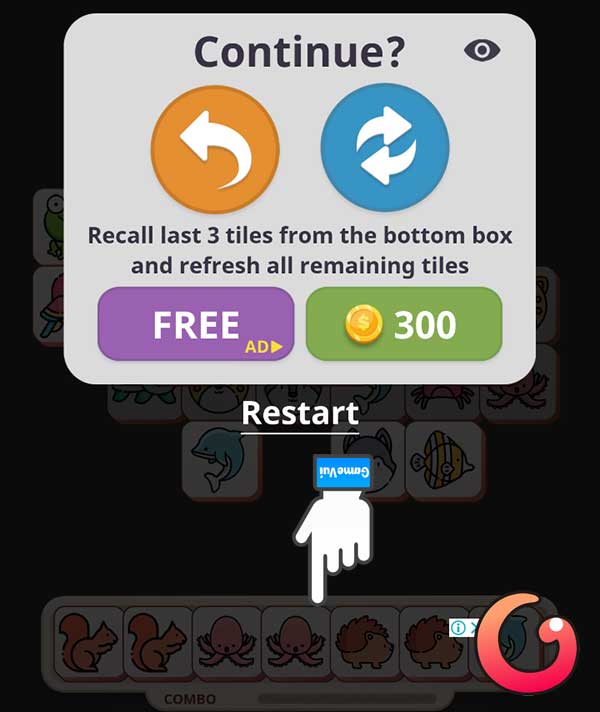Close the ad overlay
Image resolution: width=600 pixels, height=712 pixels.
(x=474, y=628)
